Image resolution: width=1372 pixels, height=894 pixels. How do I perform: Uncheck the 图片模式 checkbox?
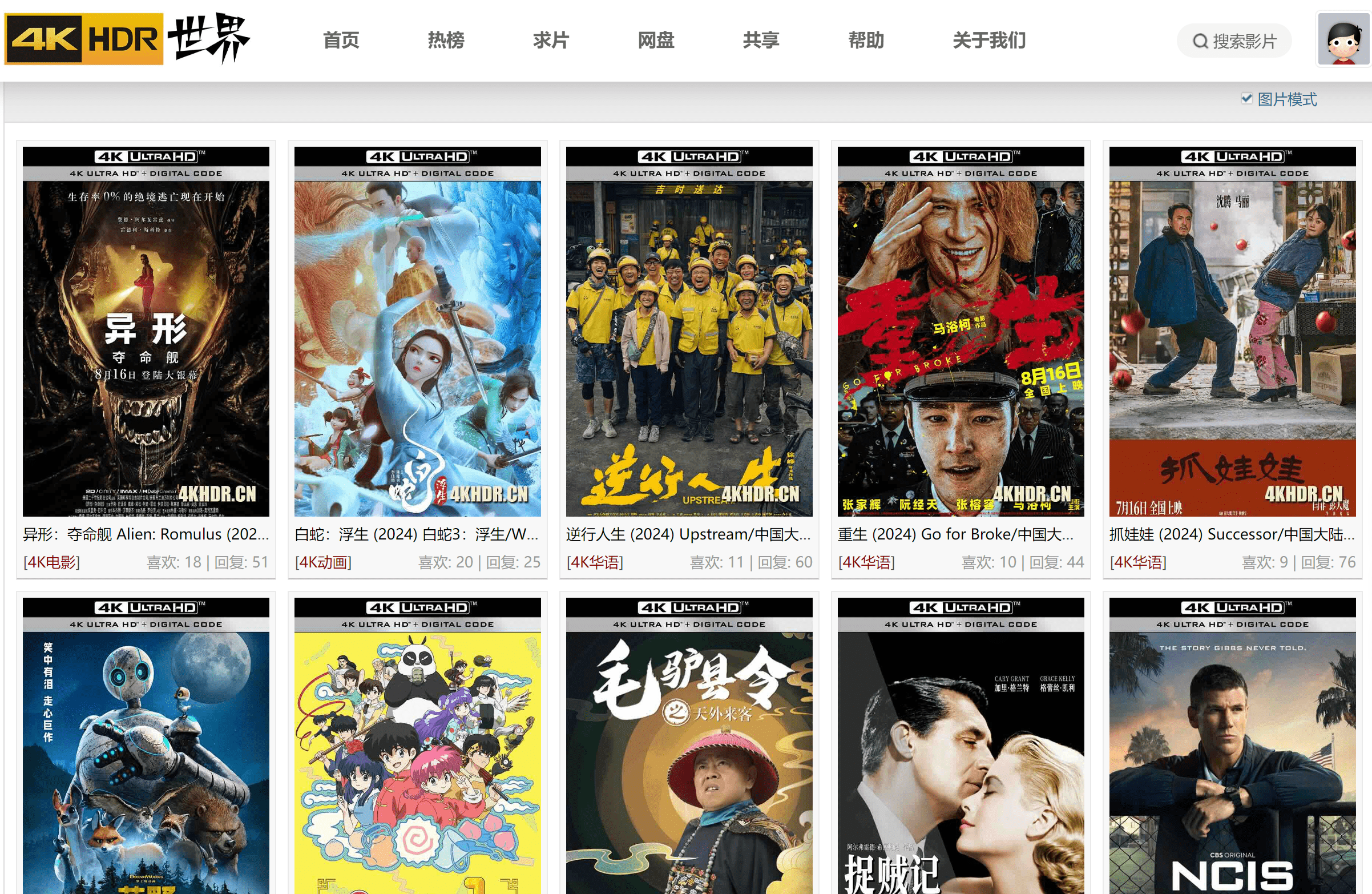tap(1246, 99)
